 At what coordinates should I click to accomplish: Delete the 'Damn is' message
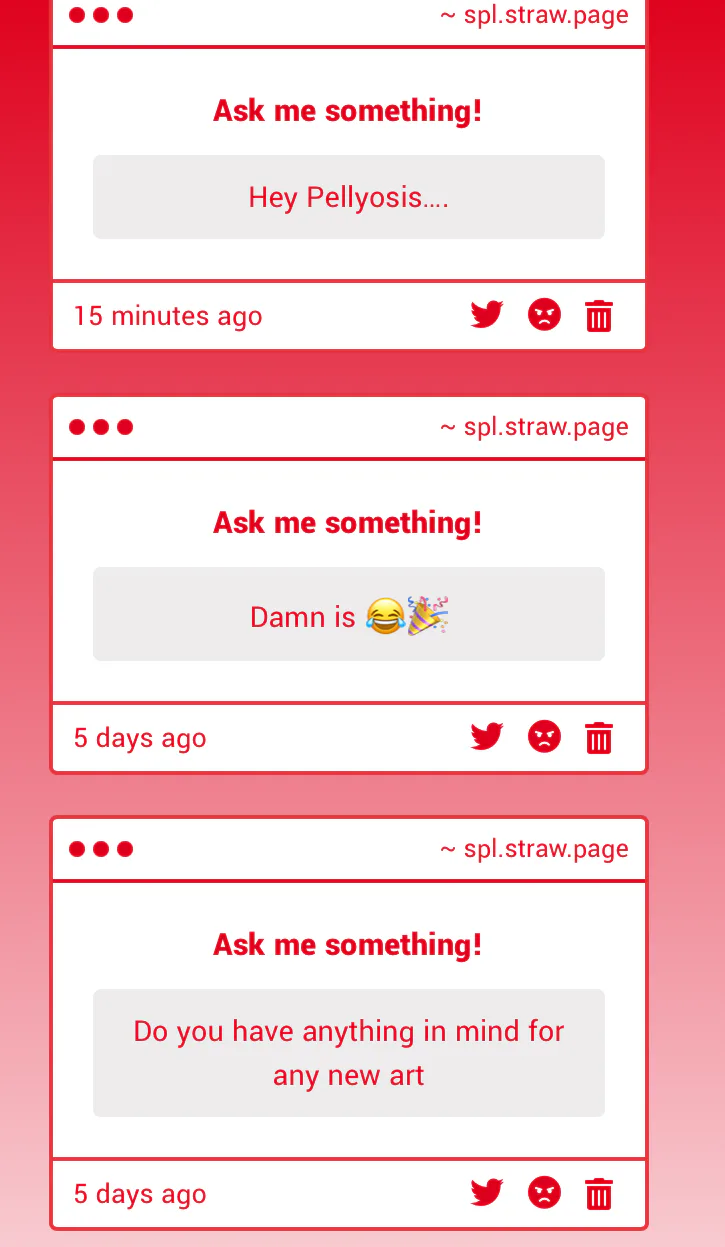click(599, 738)
